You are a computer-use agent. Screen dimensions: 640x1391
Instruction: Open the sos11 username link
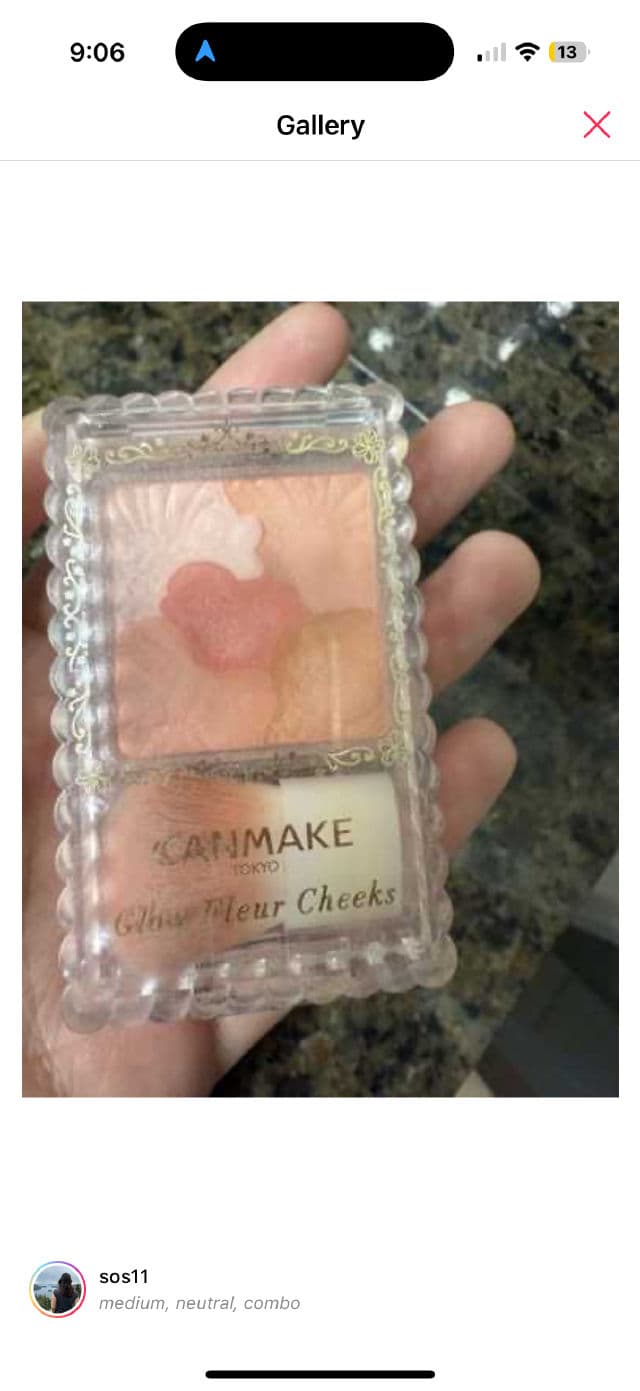124,1277
